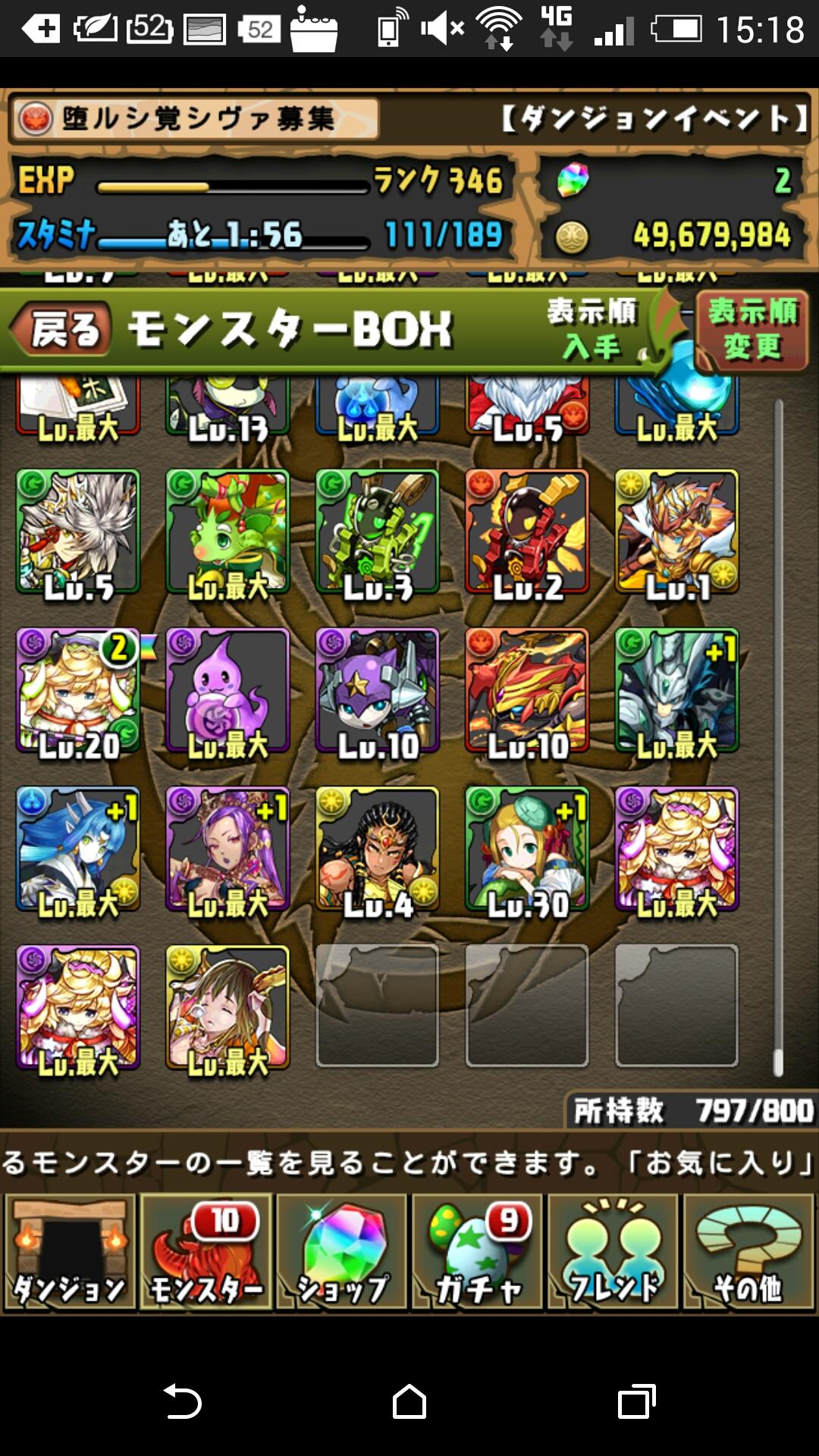The image size is (819, 1456).
Task: Select the blue-haired +1 monster
Action: click(x=78, y=849)
